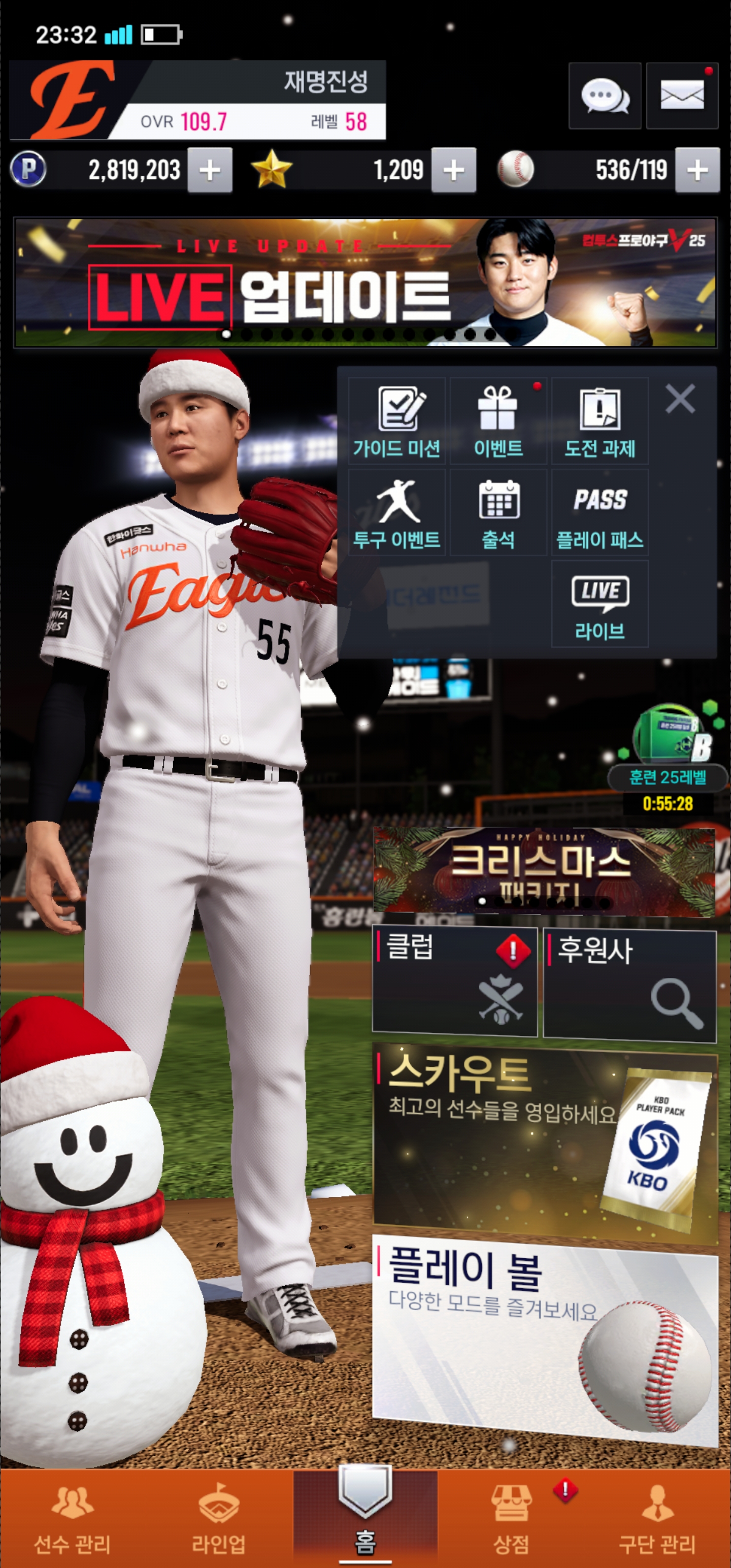Screen dimensions: 731x1568
Task: Refill baseballs with the plus button
Action: 697,170
